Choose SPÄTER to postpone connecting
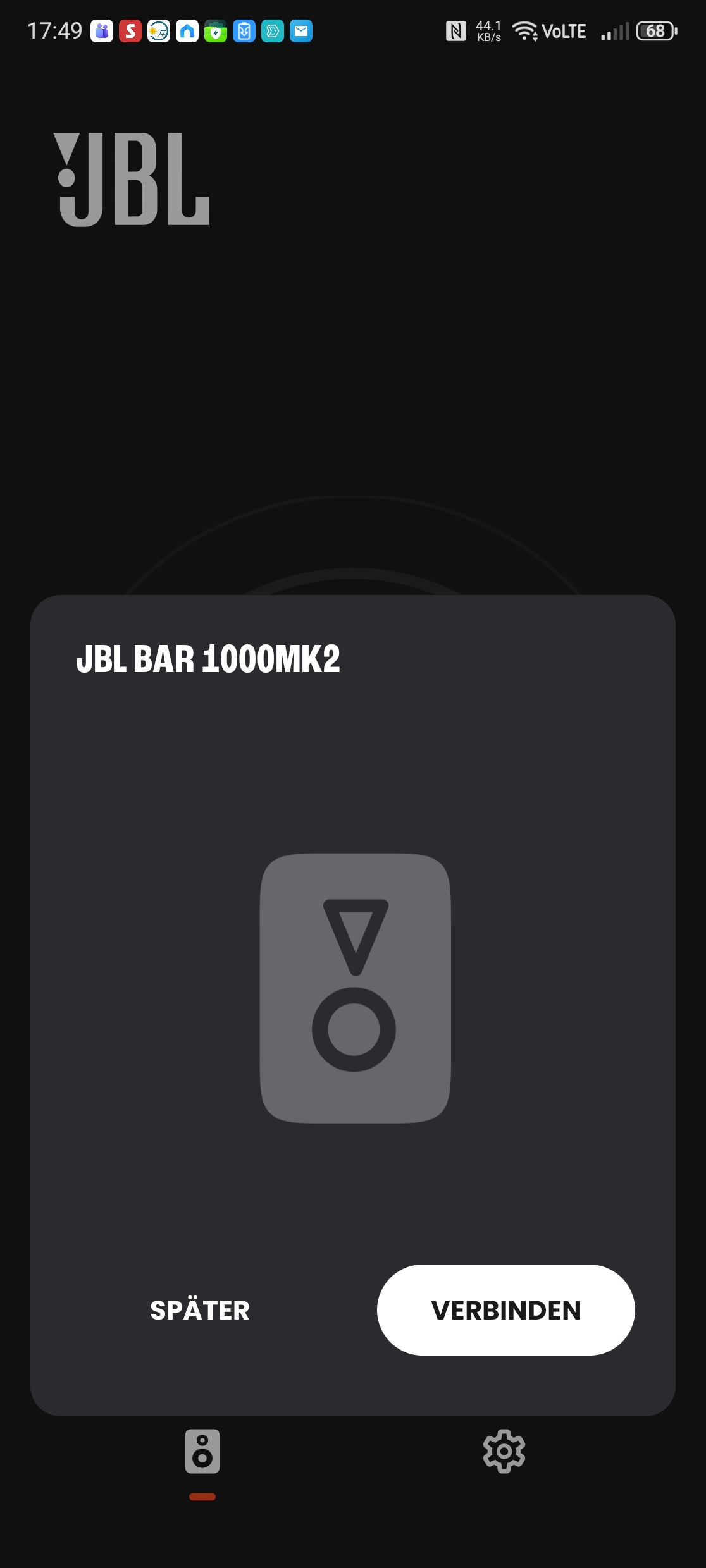Image resolution: width=706 pixels, height=1568 pixels. [200, 1310]
